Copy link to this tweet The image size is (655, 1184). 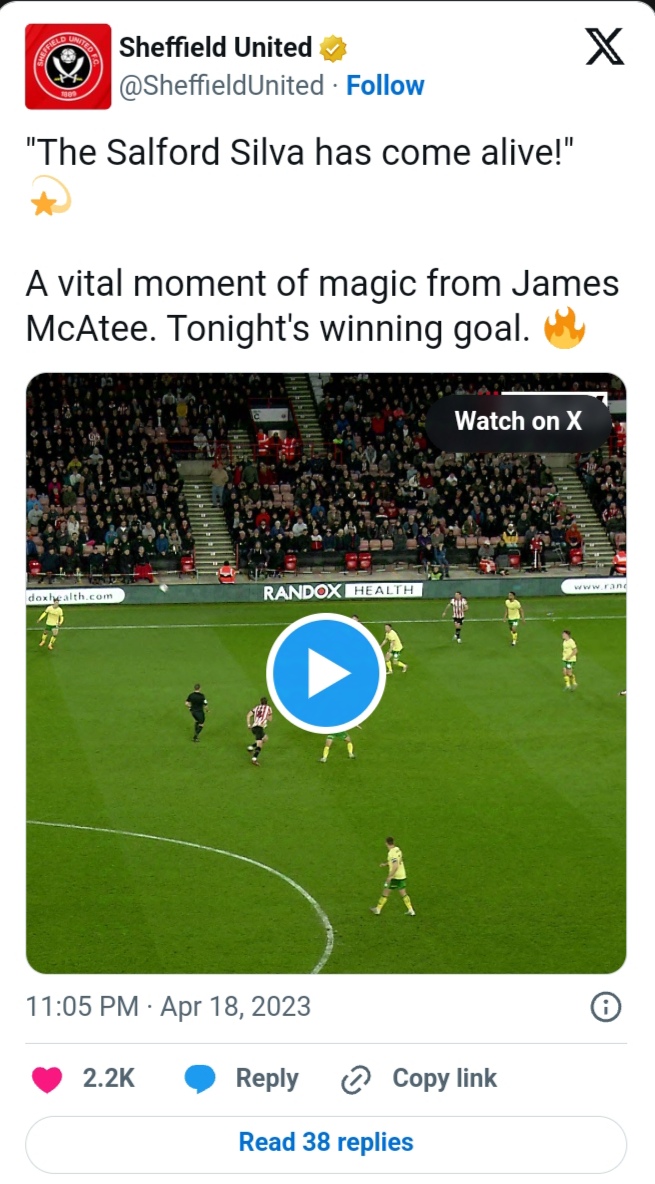point(420,1079)
